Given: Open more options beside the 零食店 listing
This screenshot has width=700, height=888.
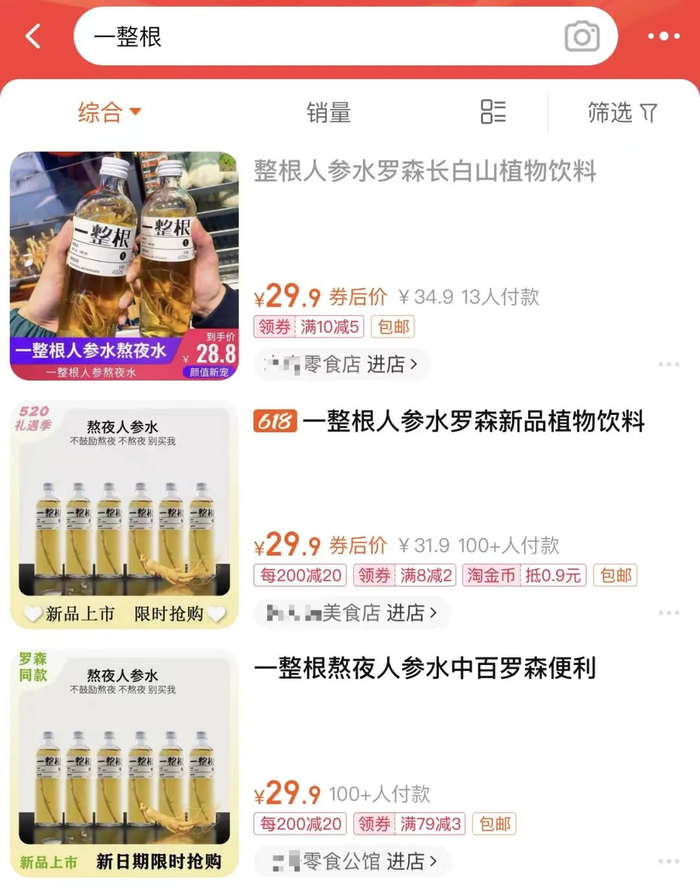Looking at the screenshot, I should [668, 364].
